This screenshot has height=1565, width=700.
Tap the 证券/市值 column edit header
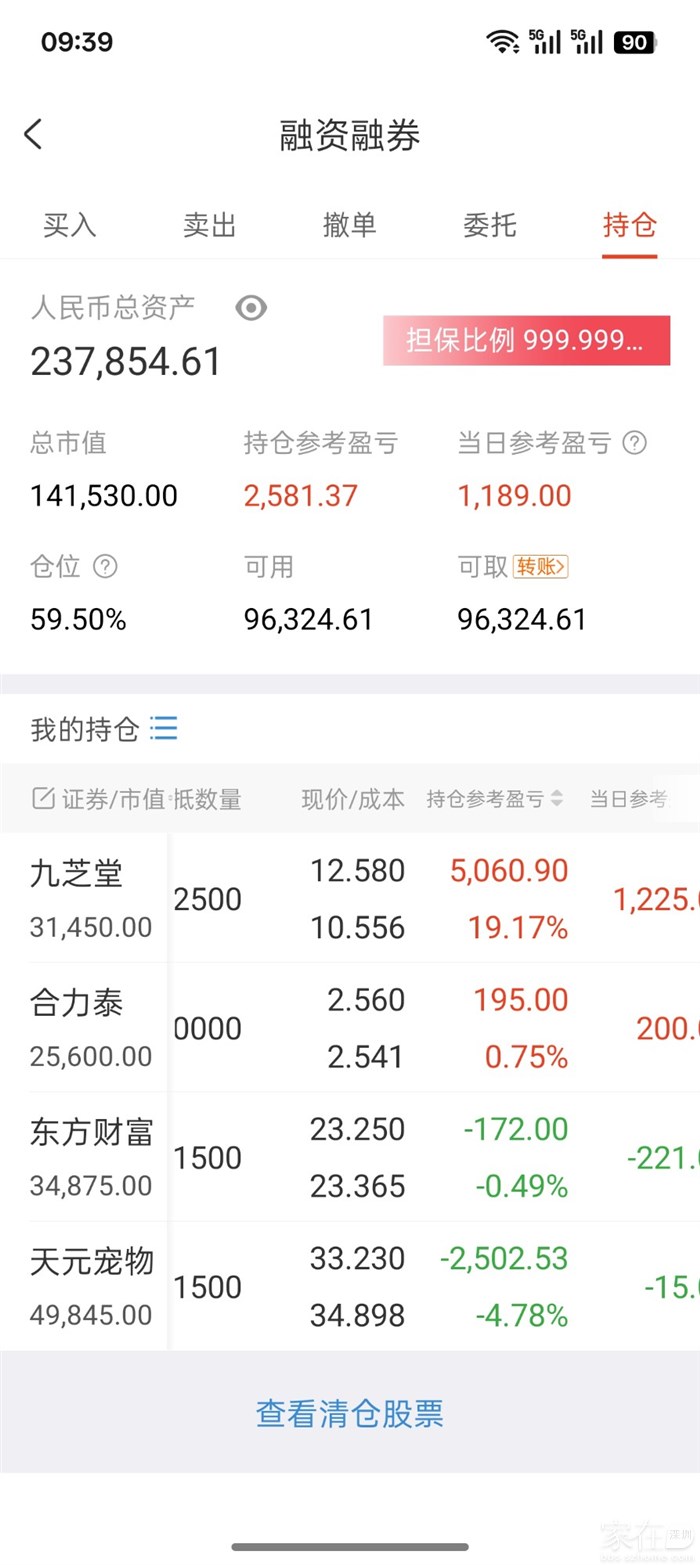click(98, 799)
